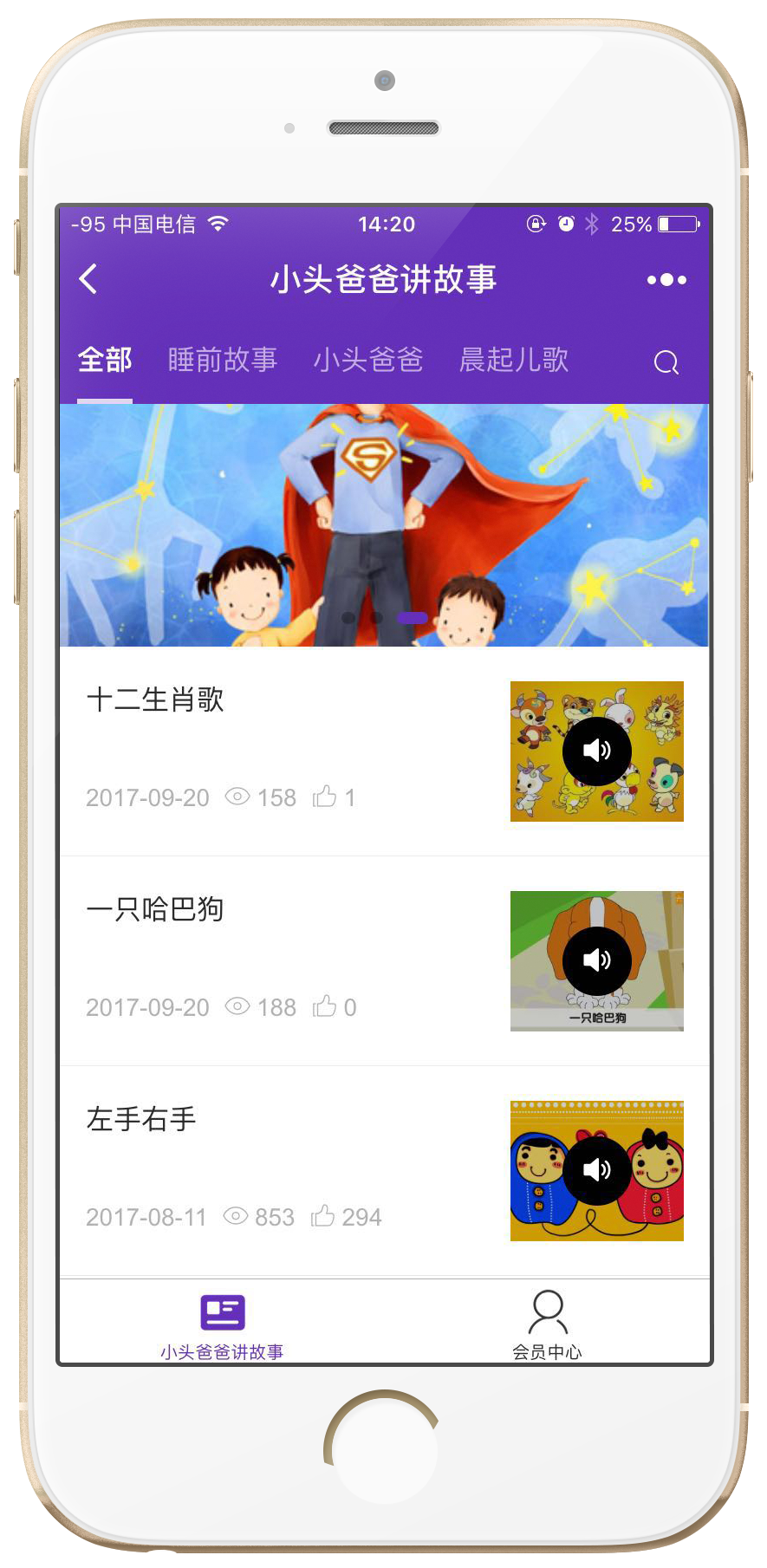
Task: Open the story 左手右手
Action: tap(142, 1120)
